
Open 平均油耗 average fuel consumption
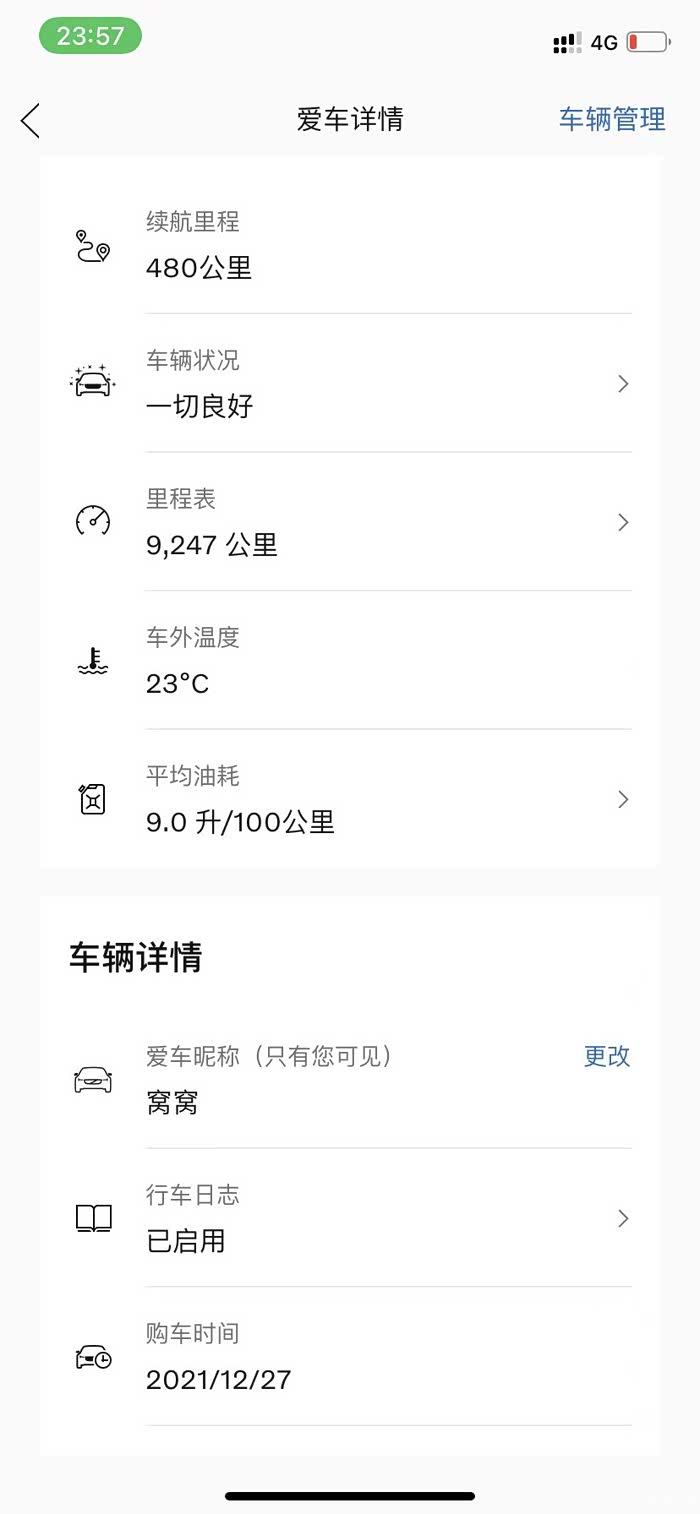pyautogui.click(x=350, y=799)
